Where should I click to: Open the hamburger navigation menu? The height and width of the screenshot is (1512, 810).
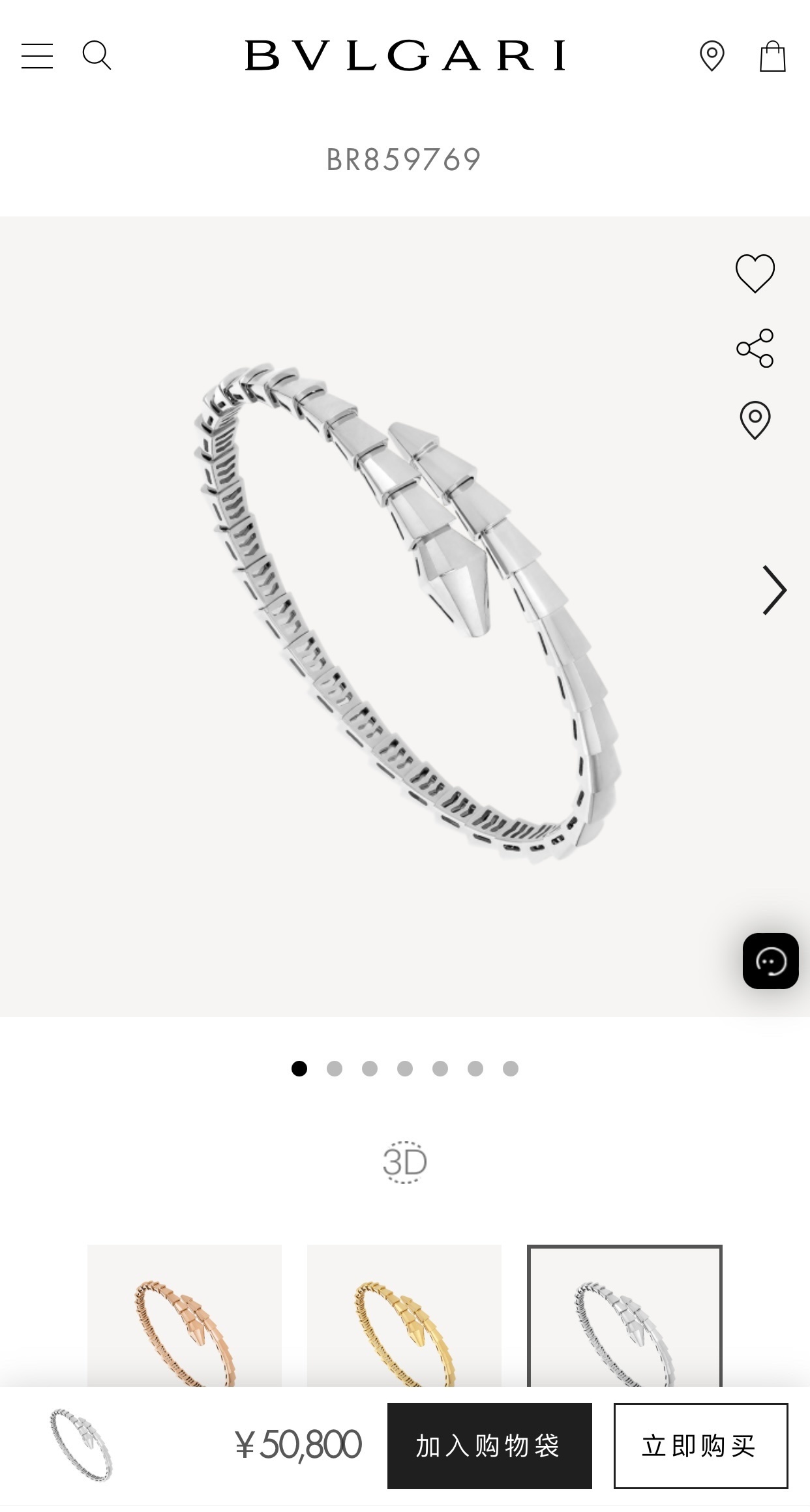(x=37, y=57)
